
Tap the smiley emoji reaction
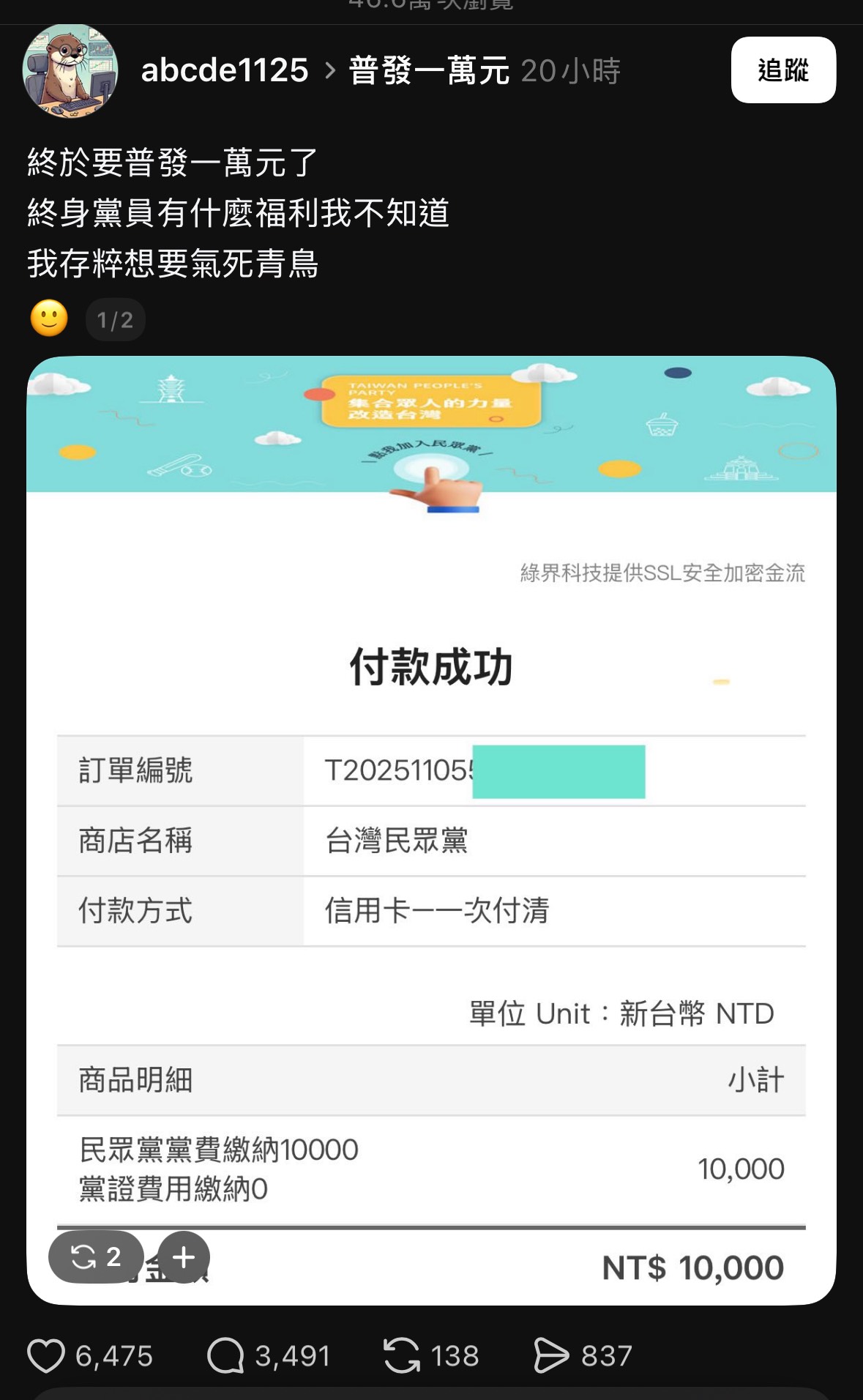point(49,319)
